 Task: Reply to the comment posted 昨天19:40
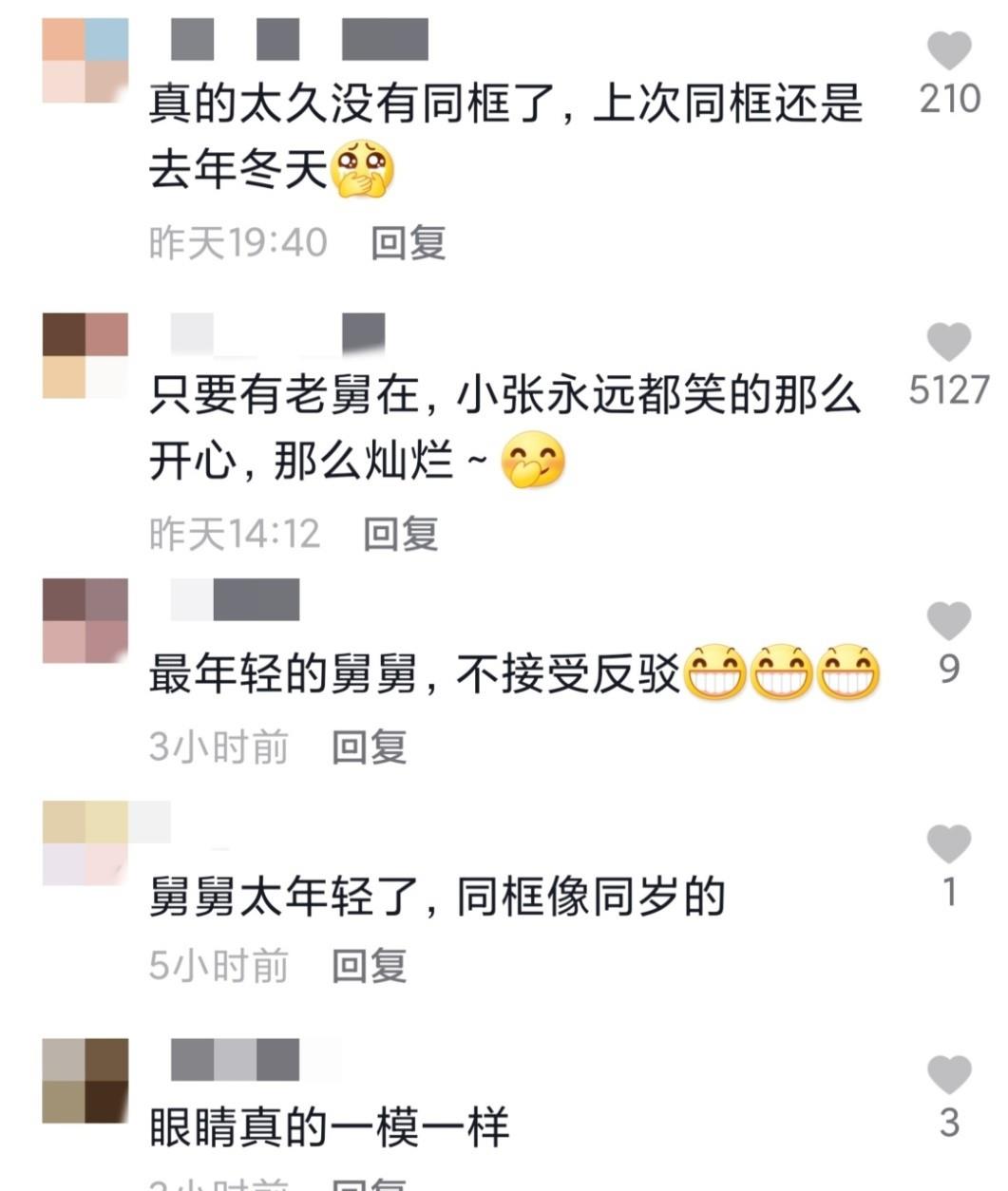point(408,243)
